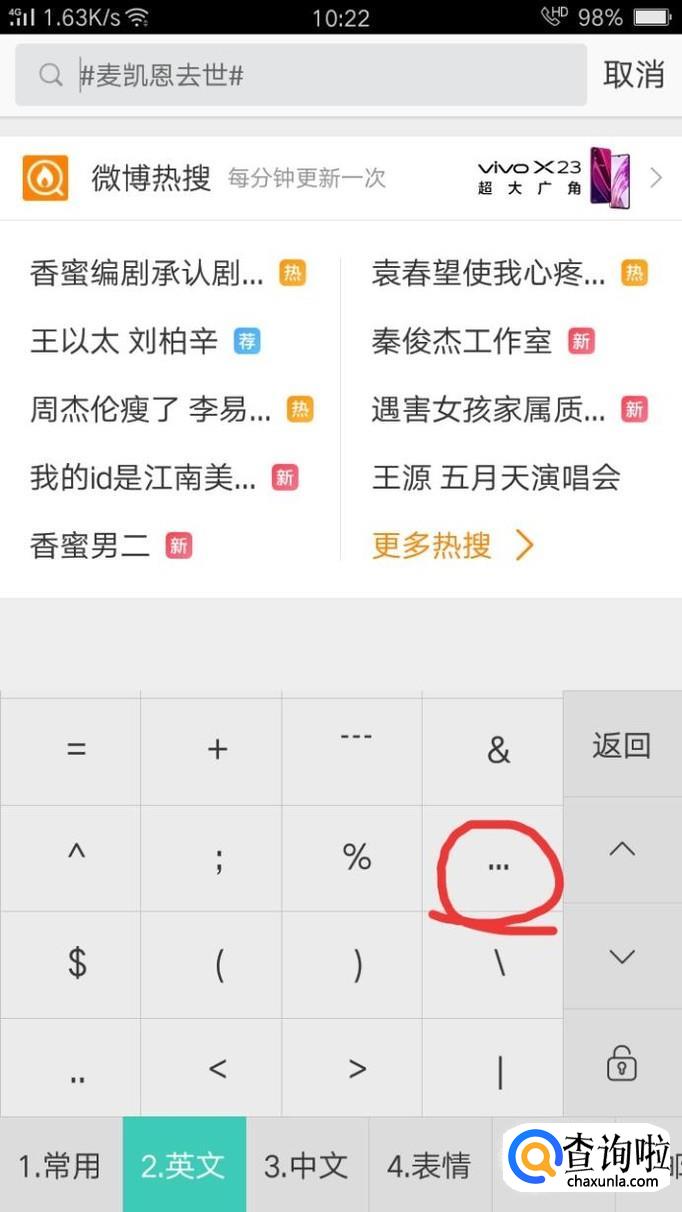The width and height of the screenshot is (682, 1212).
Task: Switch to the 3.中文 symbols tab
Action: point(306,1165)
